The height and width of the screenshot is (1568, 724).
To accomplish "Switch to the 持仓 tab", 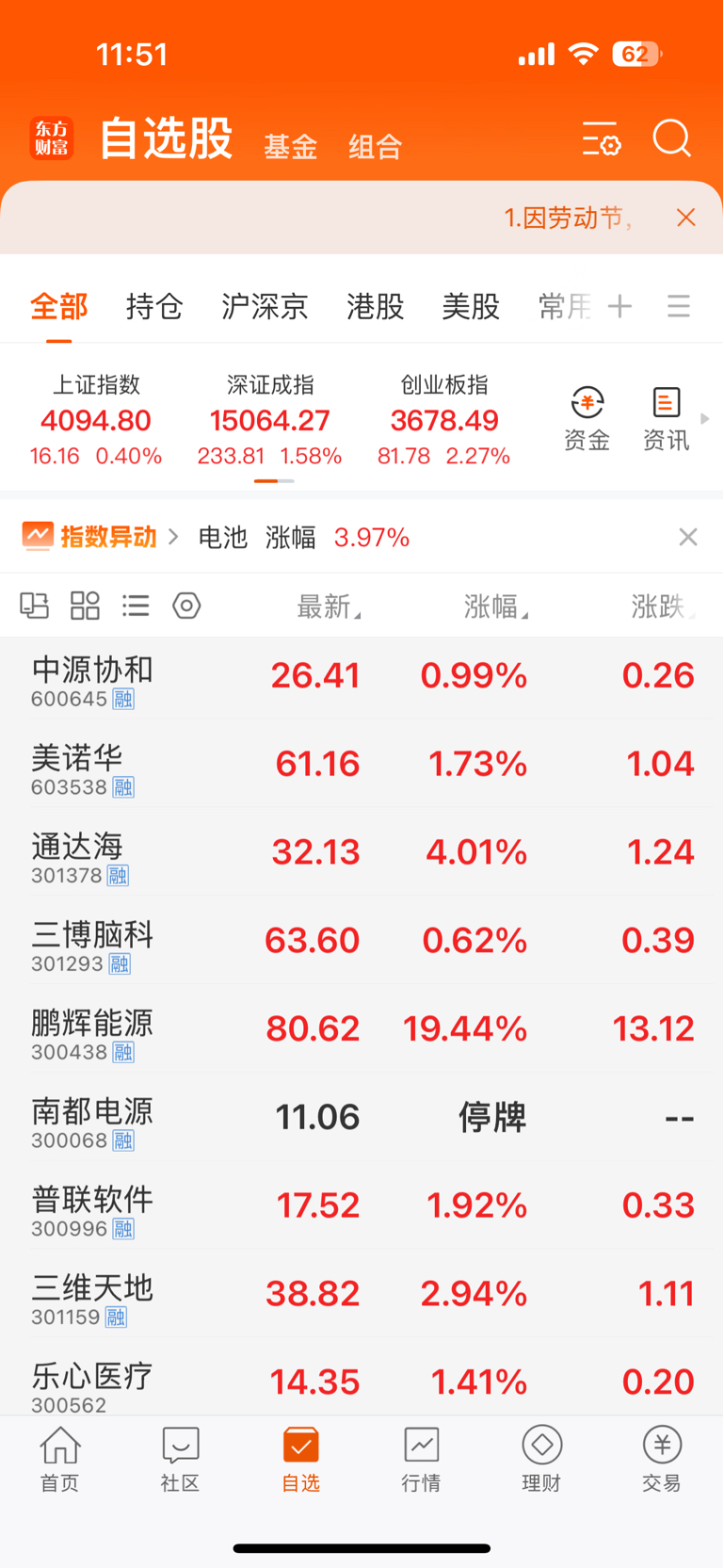I will (x=154, y=306).
